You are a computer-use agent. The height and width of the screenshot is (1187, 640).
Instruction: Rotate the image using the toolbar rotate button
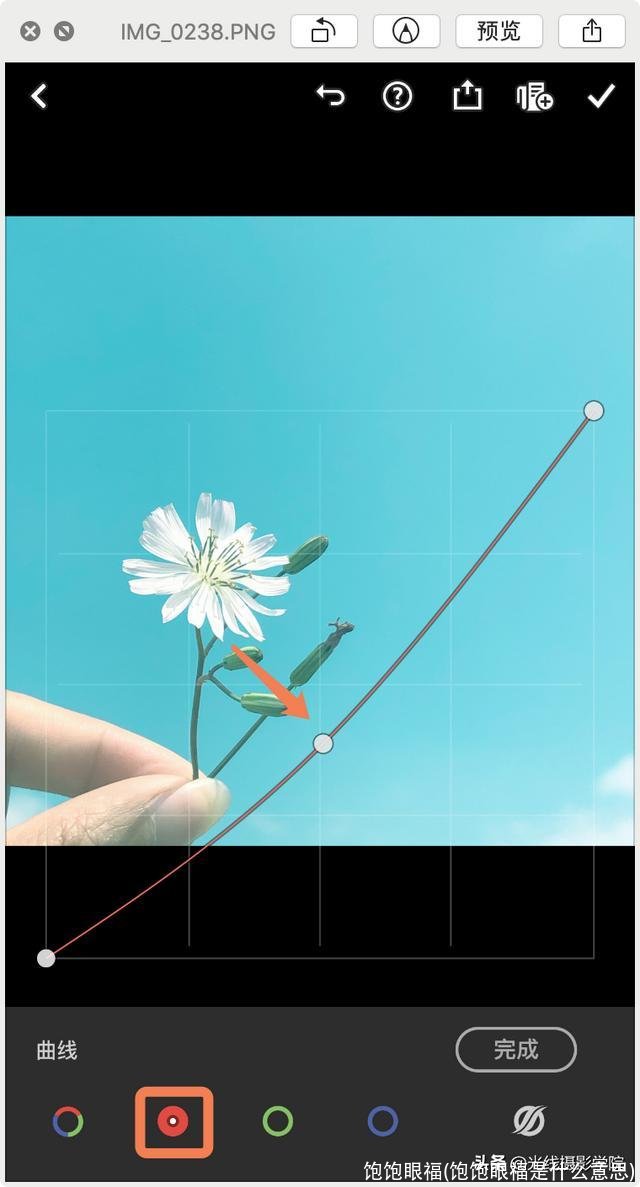click(x=324, y=31)
